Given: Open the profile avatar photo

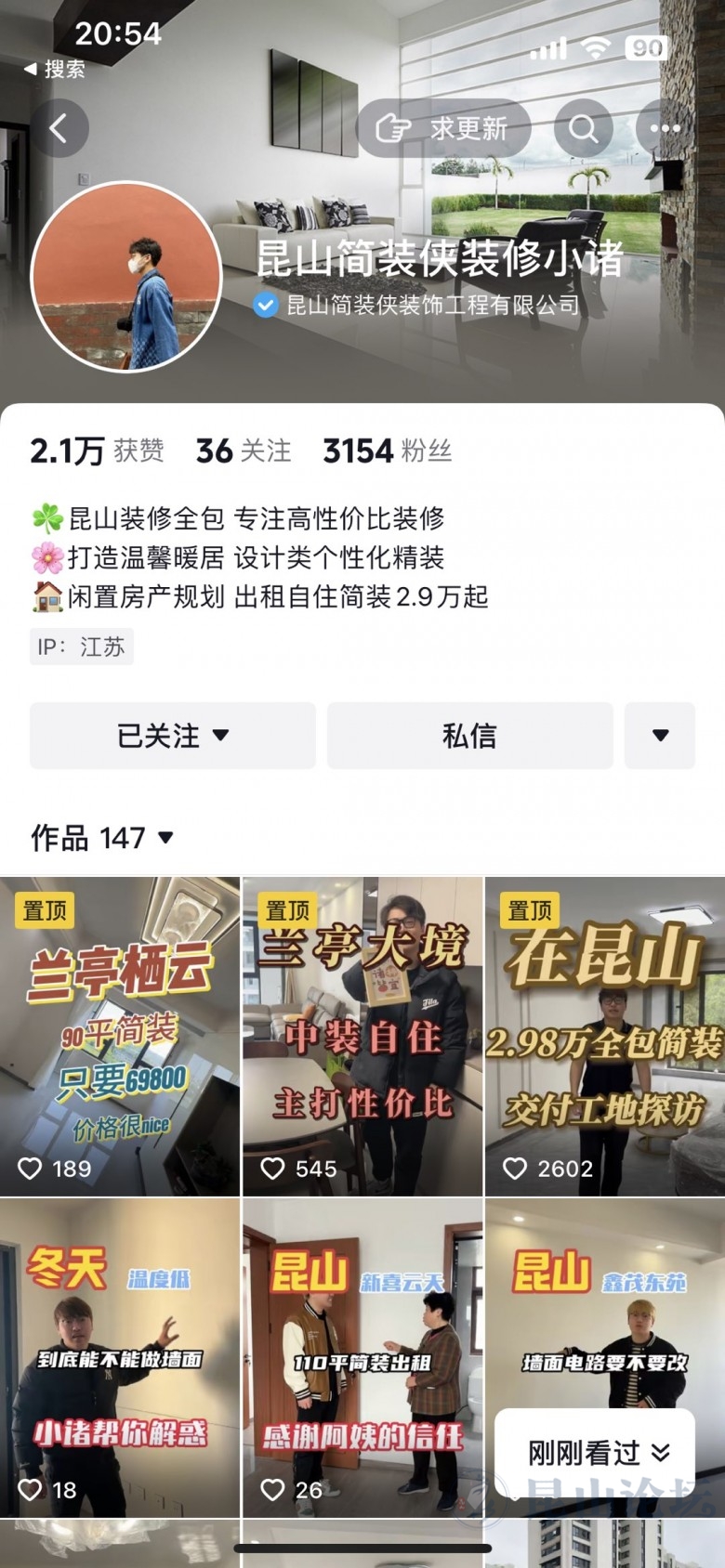Looking at the screenshot, I should tap(126, 276).
